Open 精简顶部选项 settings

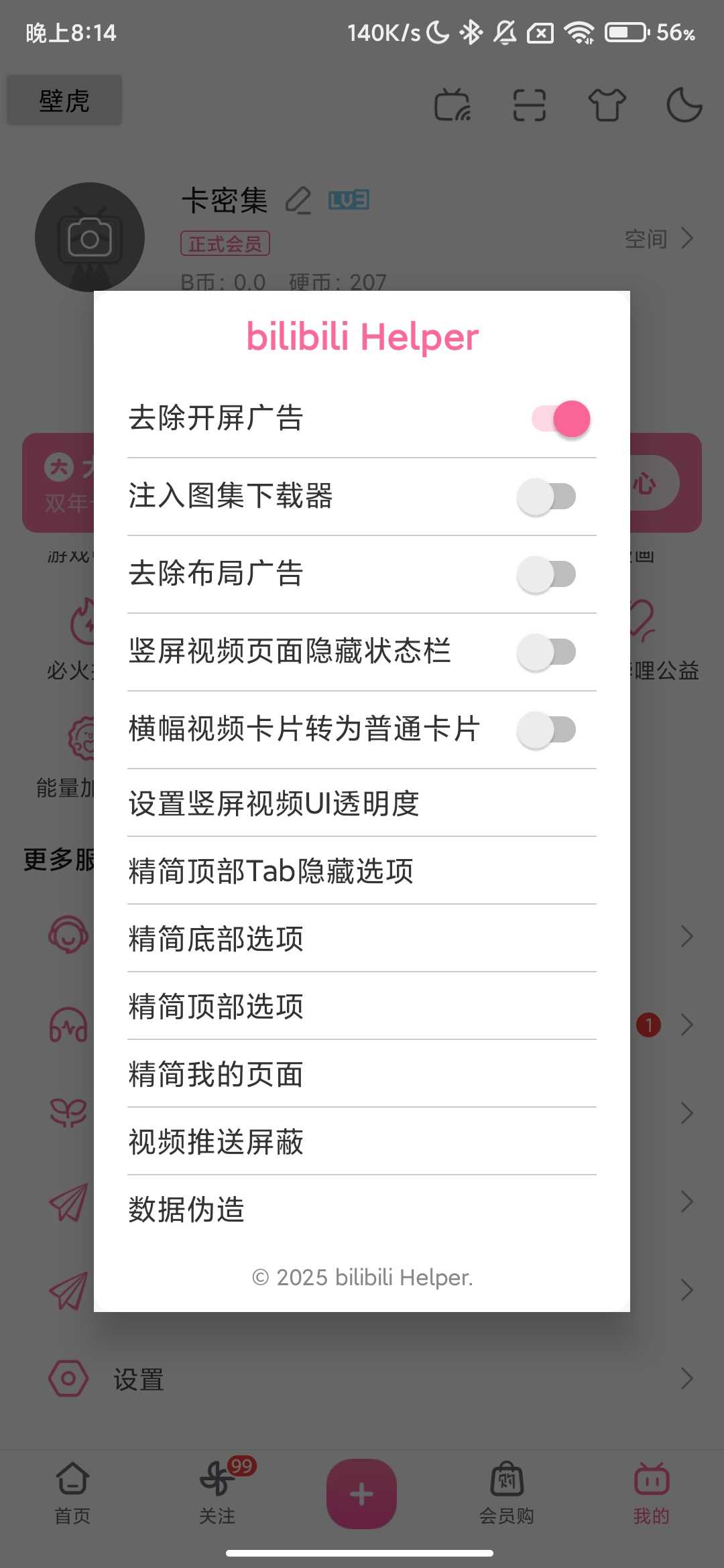pos(362,1006)
